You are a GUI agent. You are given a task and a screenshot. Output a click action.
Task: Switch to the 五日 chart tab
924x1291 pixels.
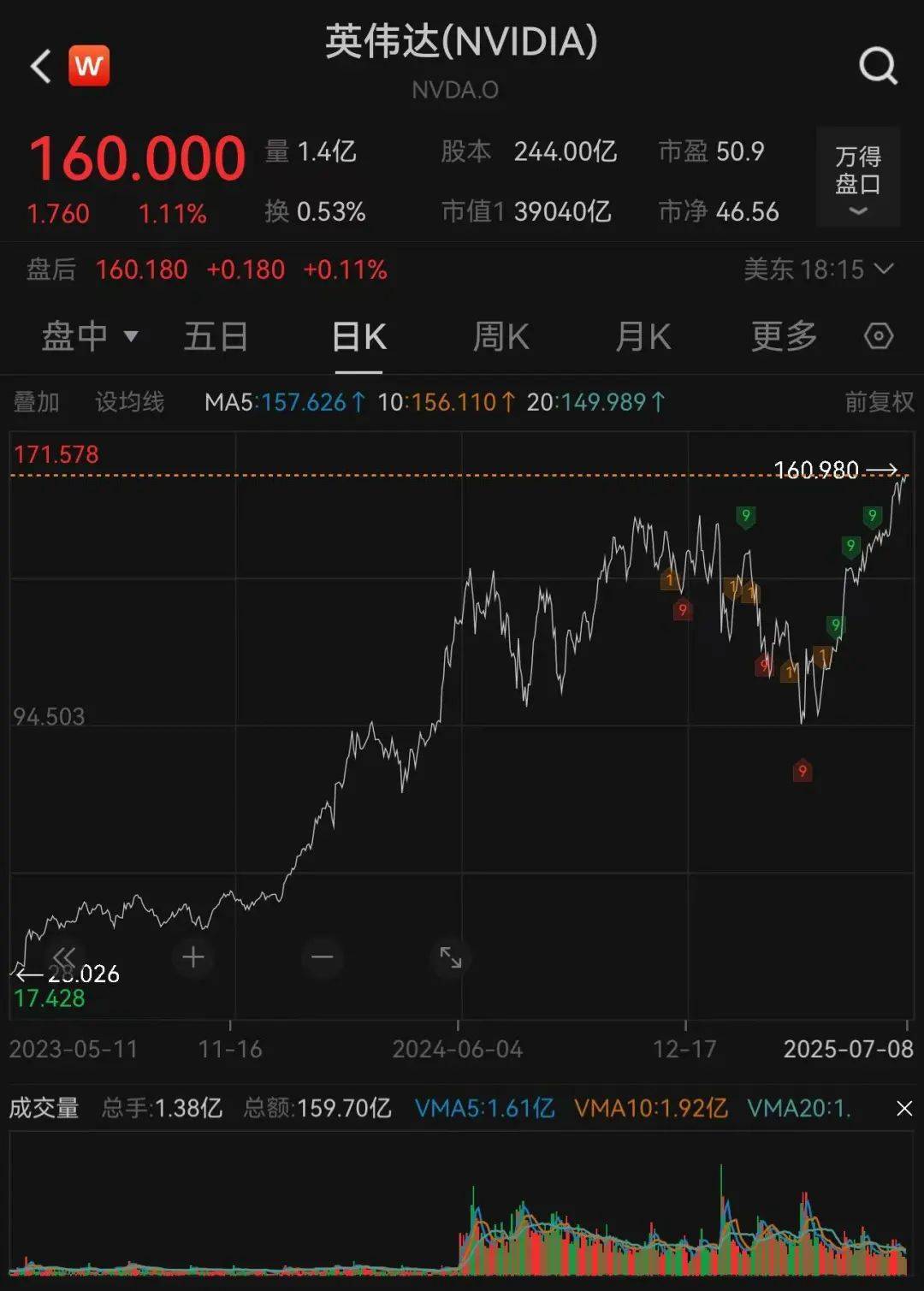pyautogui.click(x=216, y=336)
